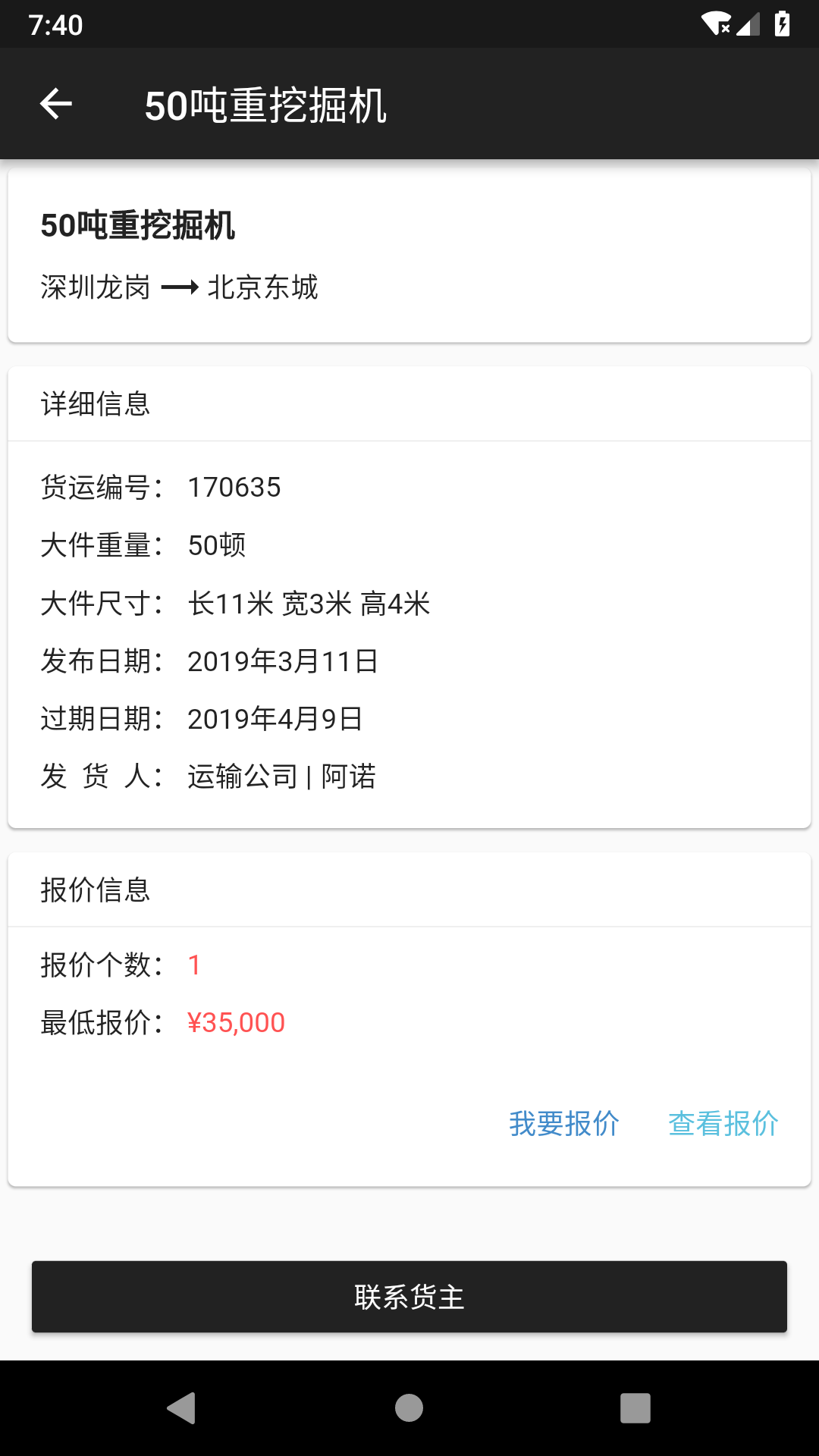
Task: Click the cellular signal icon
Action: [750, 25]
